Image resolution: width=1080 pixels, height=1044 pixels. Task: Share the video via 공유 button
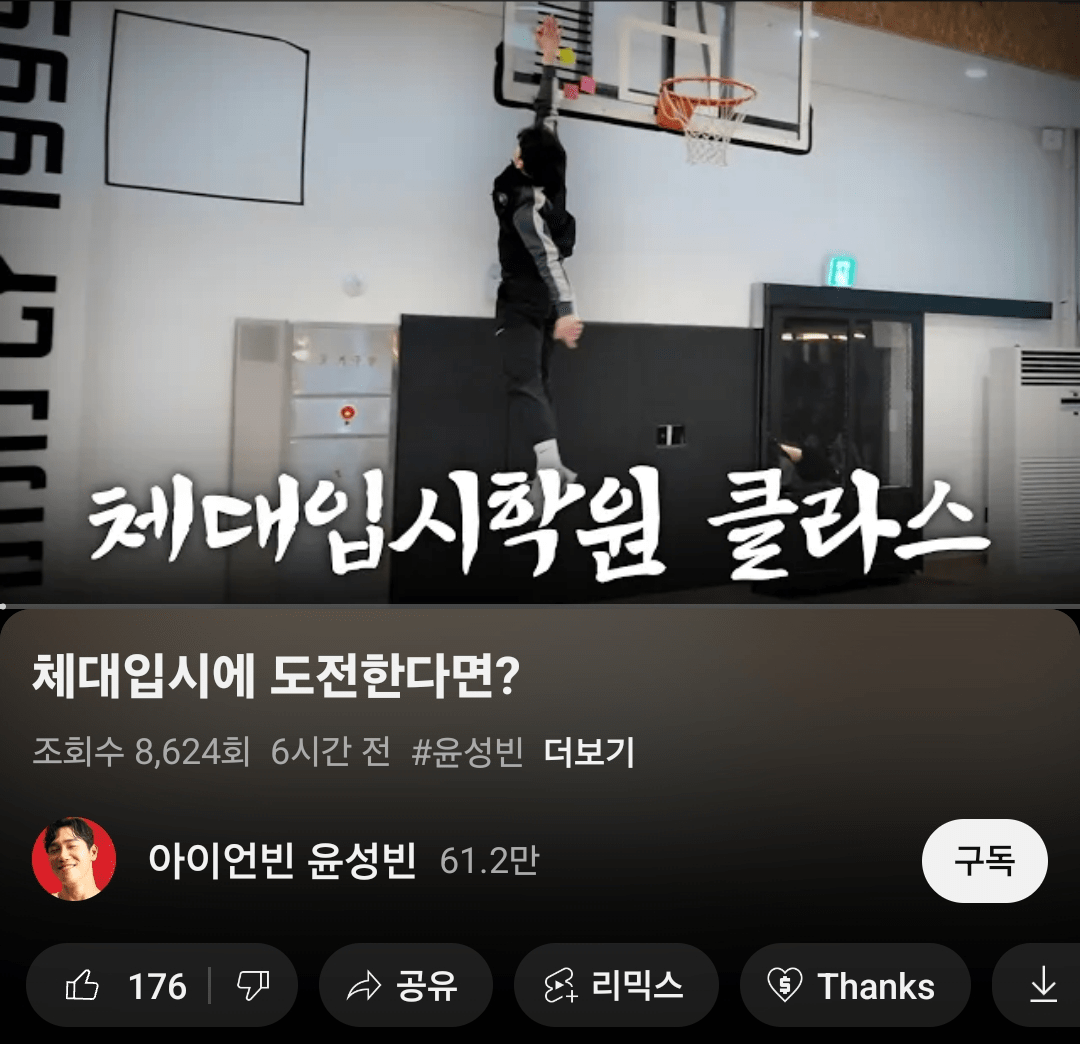click(405, 987)
